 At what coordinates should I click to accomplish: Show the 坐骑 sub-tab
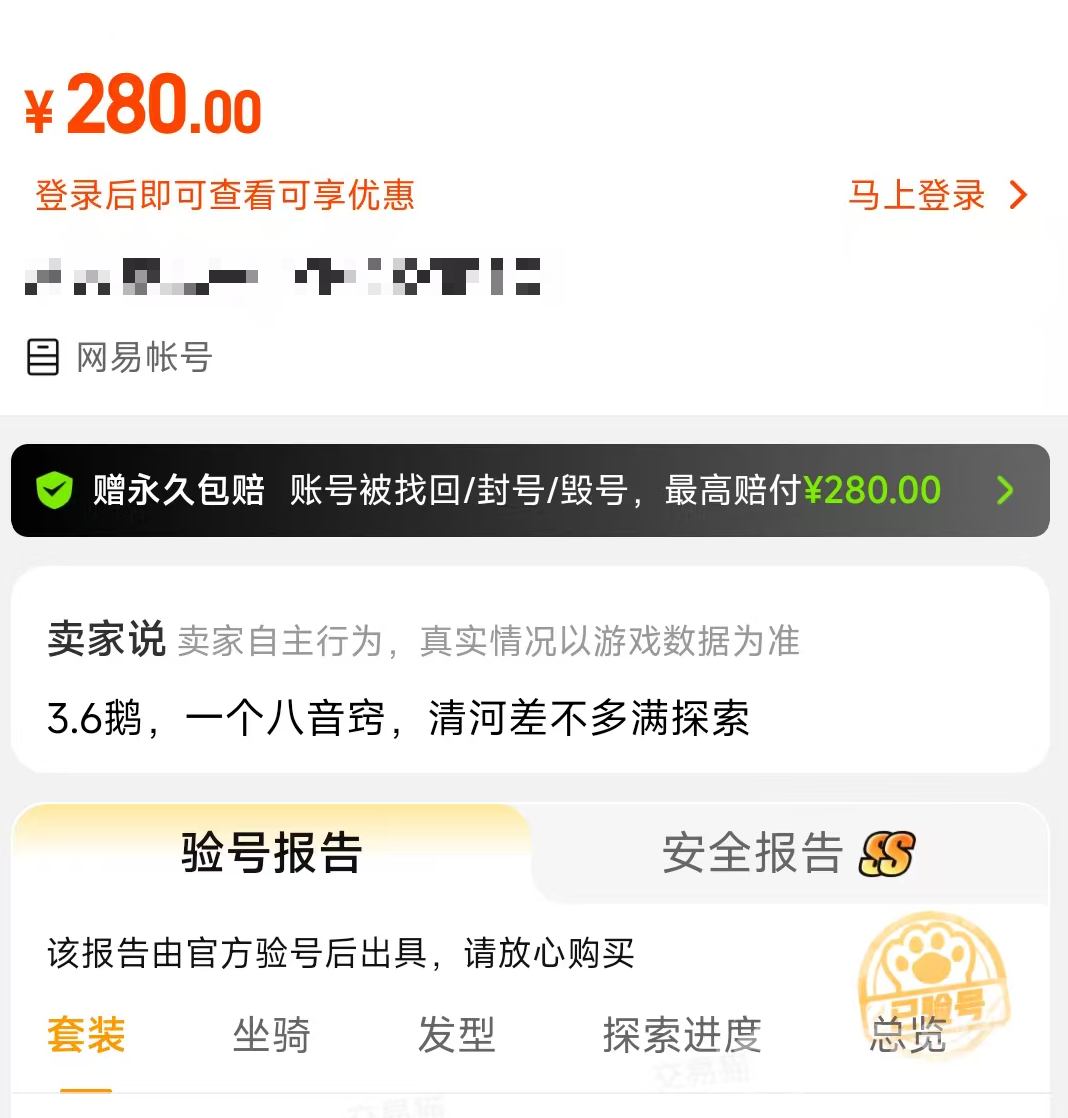click(271, 1035)
